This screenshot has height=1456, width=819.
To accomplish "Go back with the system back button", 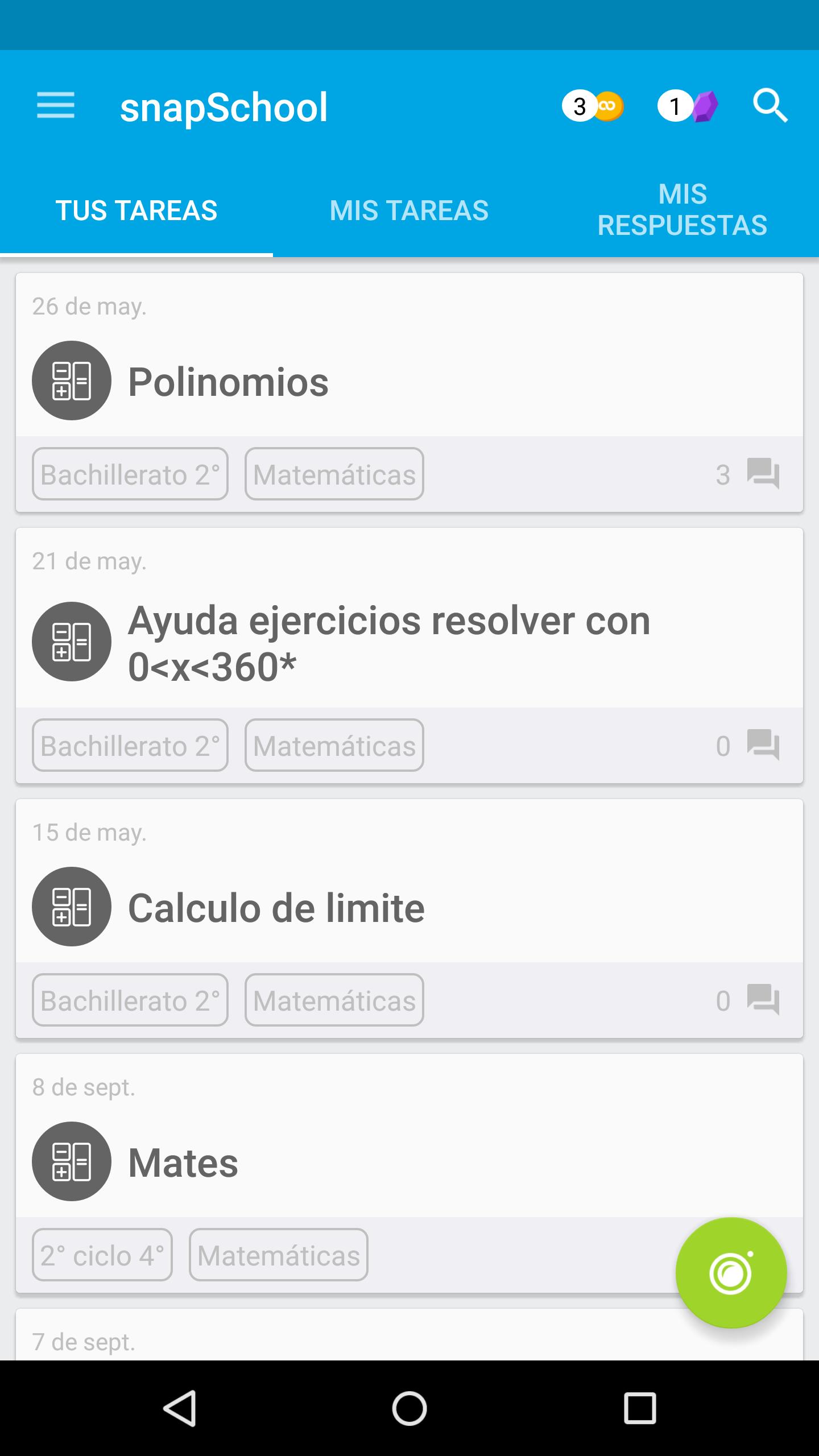I will coord(180,1408).
